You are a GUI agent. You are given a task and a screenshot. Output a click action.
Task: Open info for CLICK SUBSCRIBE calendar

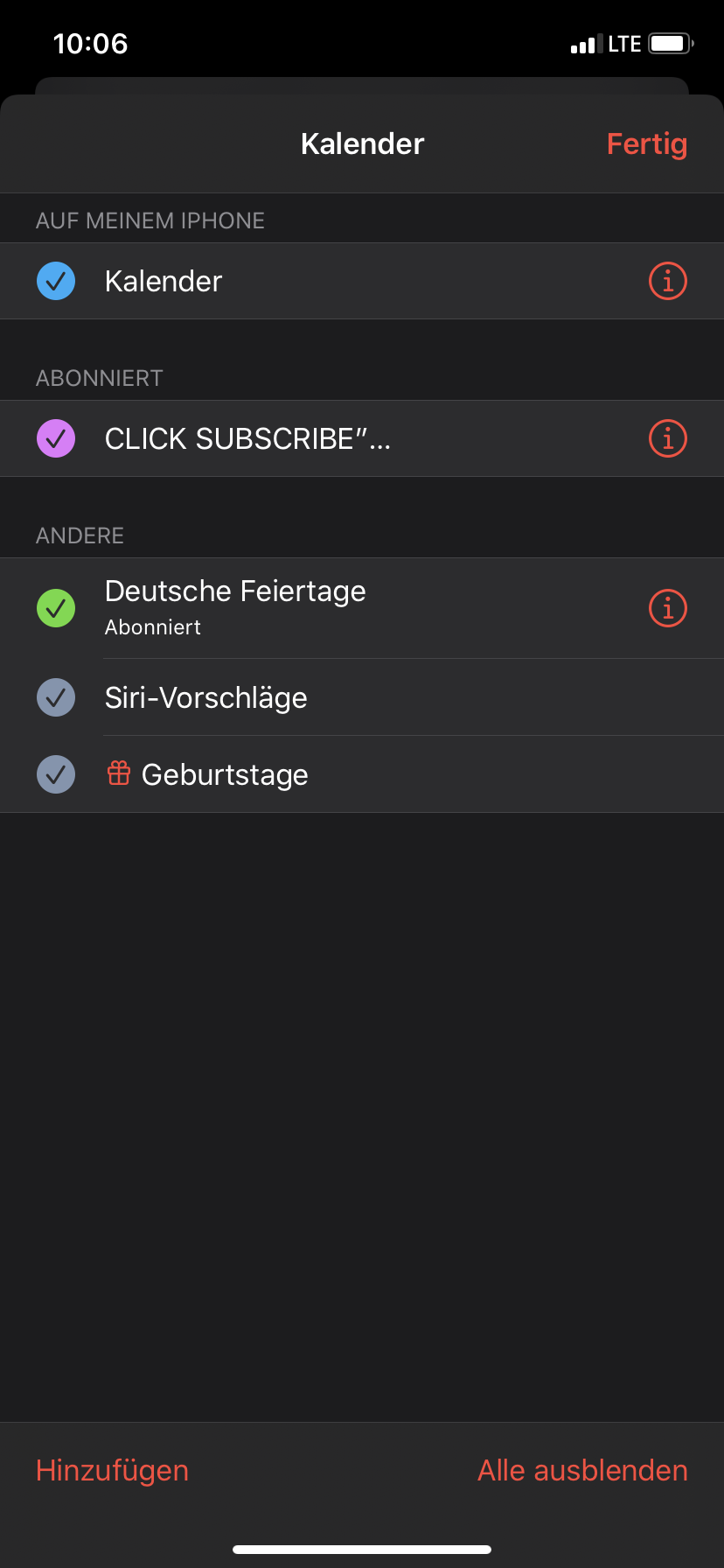pyautogui.click(x=668, y=438)
